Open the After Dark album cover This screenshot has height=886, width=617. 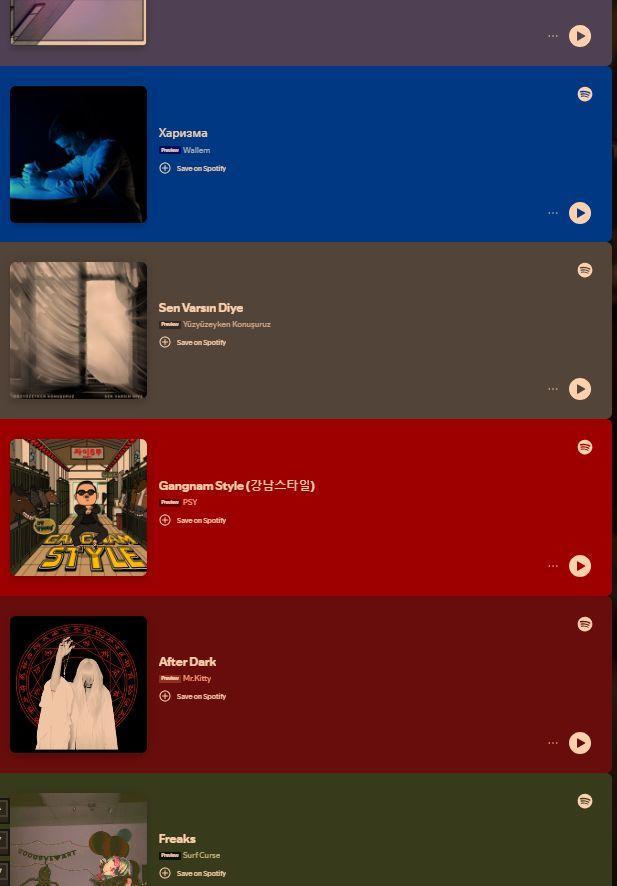click(78, 684)
